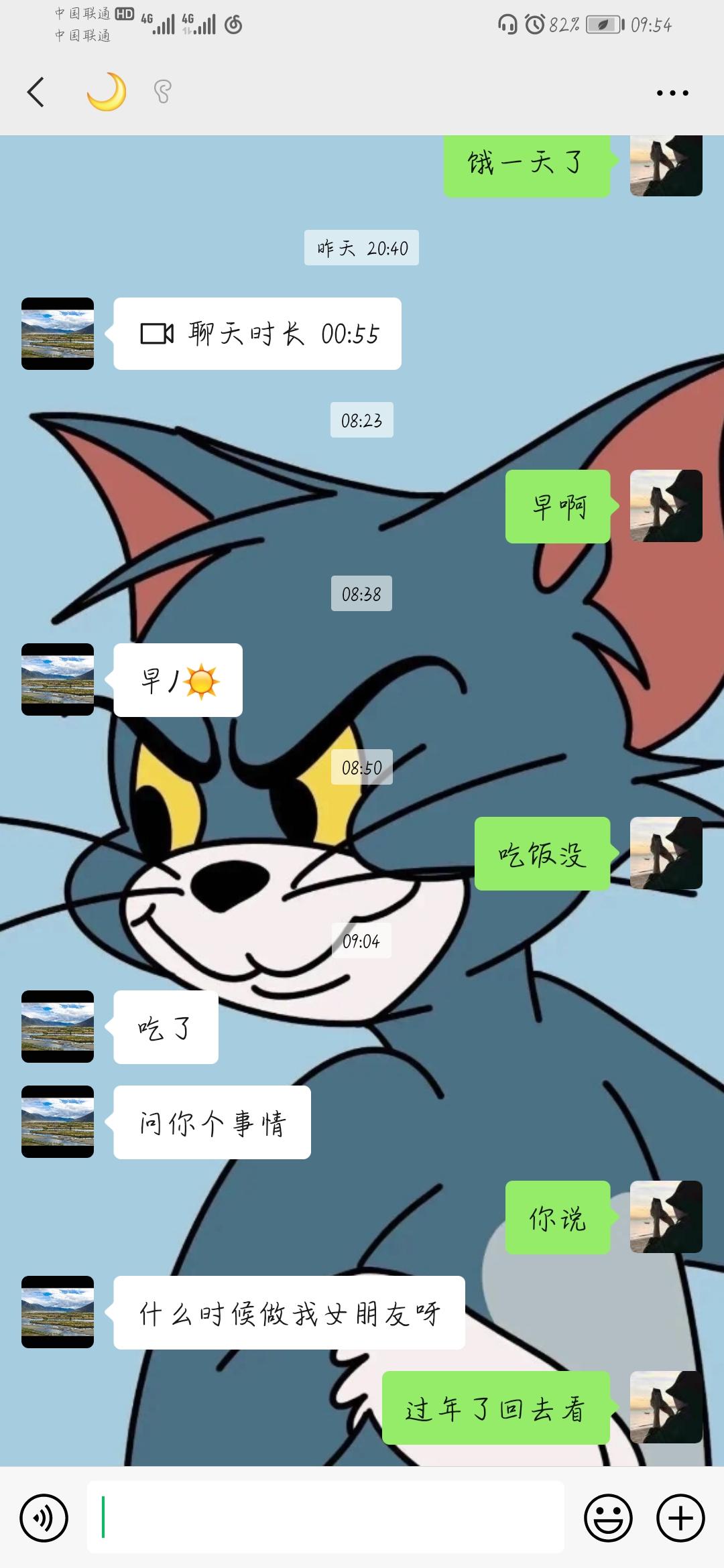Focus the message text field
The image size is (724, 1568).
(326, 1517)
